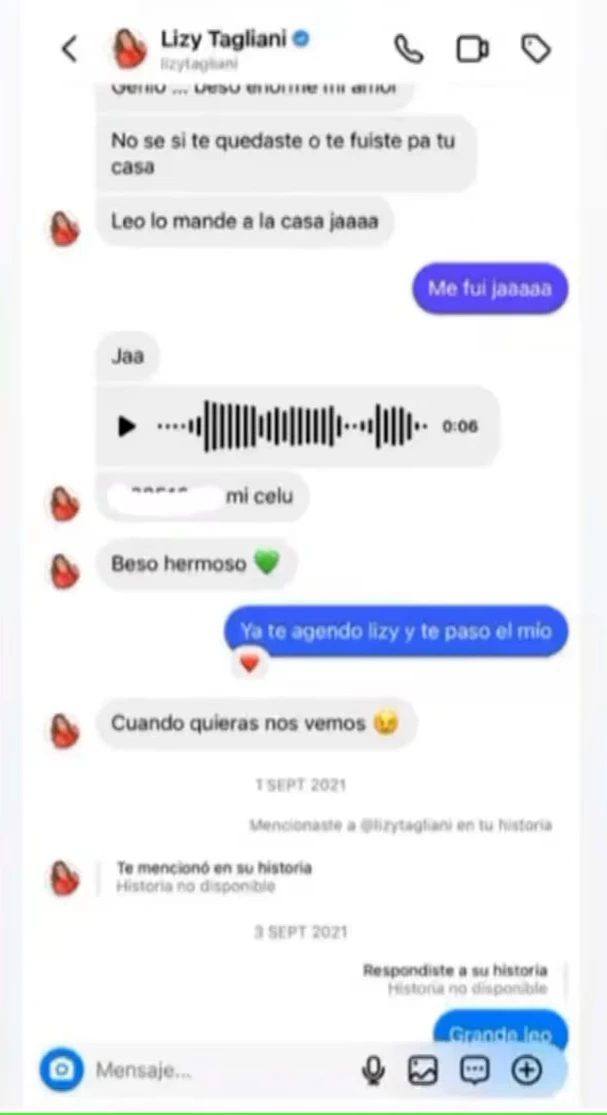Start a voice call with Lizy Tagliani
Screen dimensions: 607x1115
pyautogui.click(x=408, y=48)
